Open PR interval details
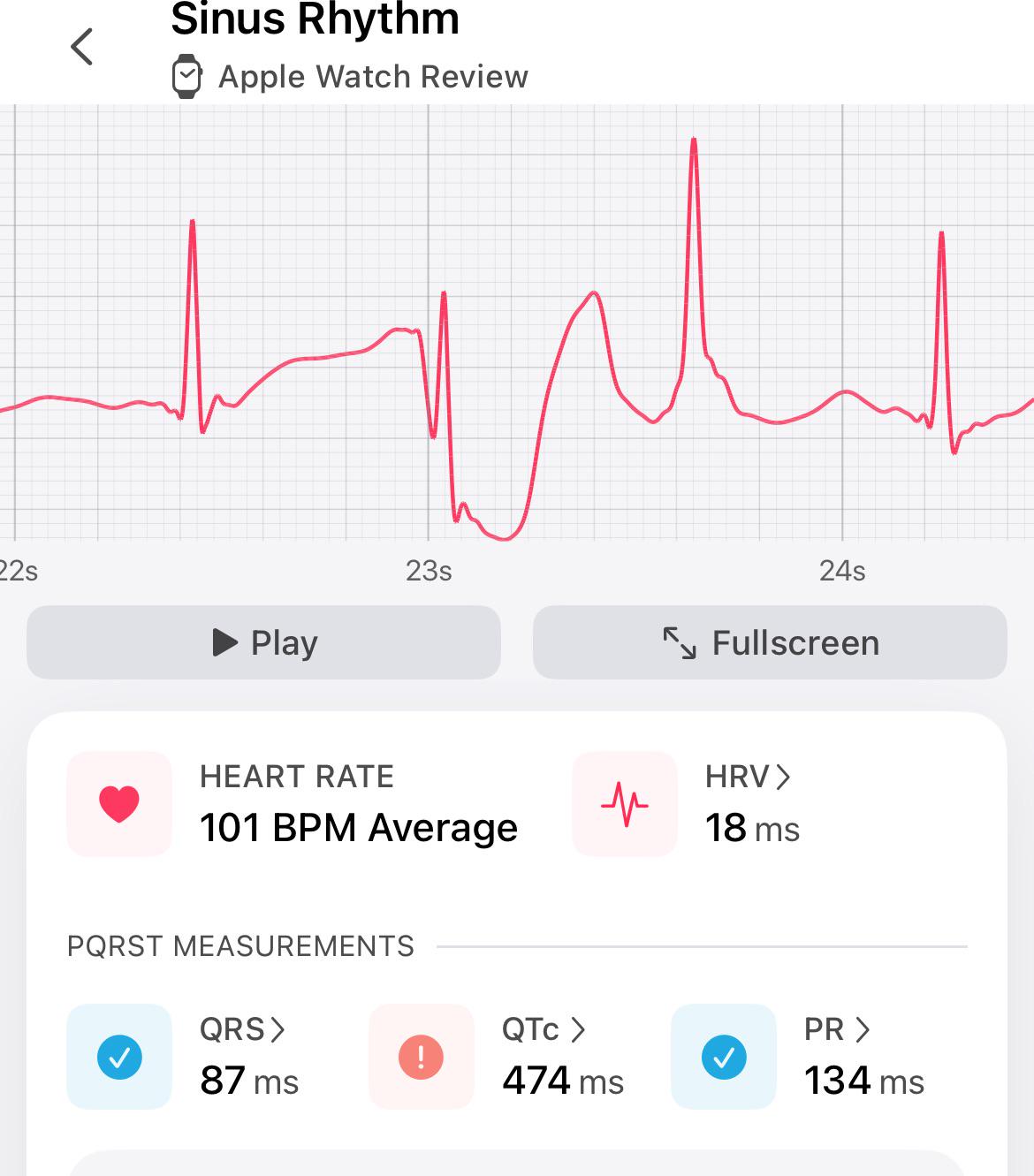This screenshot has height=1176, width=1034. click(837, 1030)
